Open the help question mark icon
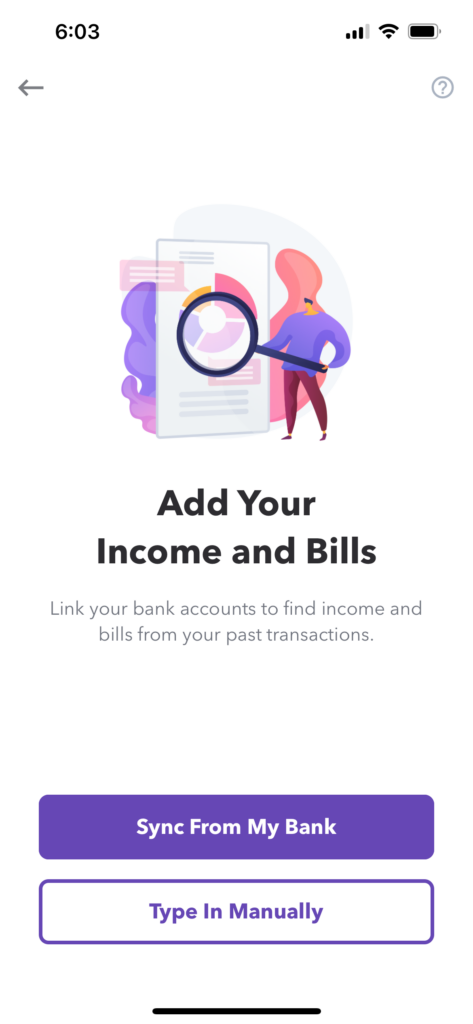Viewport: 473px width, 1024px height. click(x=442, y=88)
